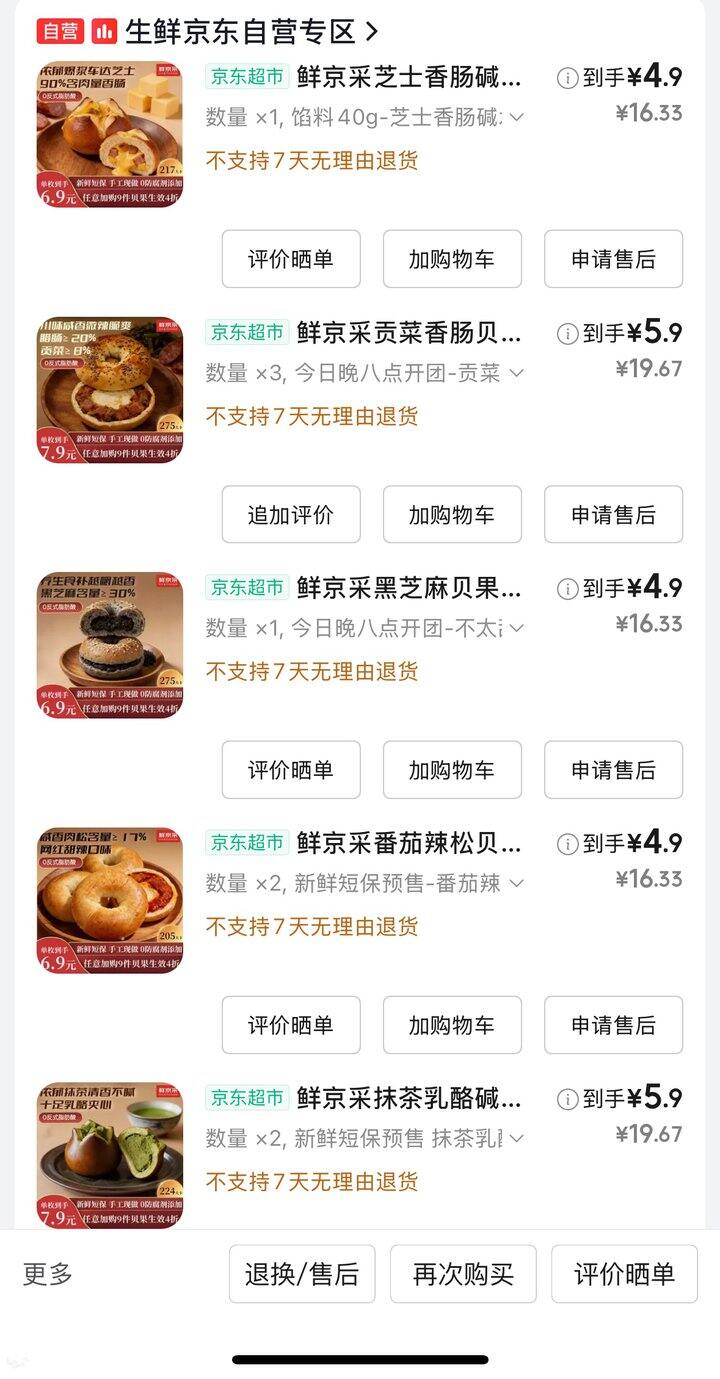This screenshot has height=1379, width=720.
Task: Click the 追加评价 button
Action: 290,514
